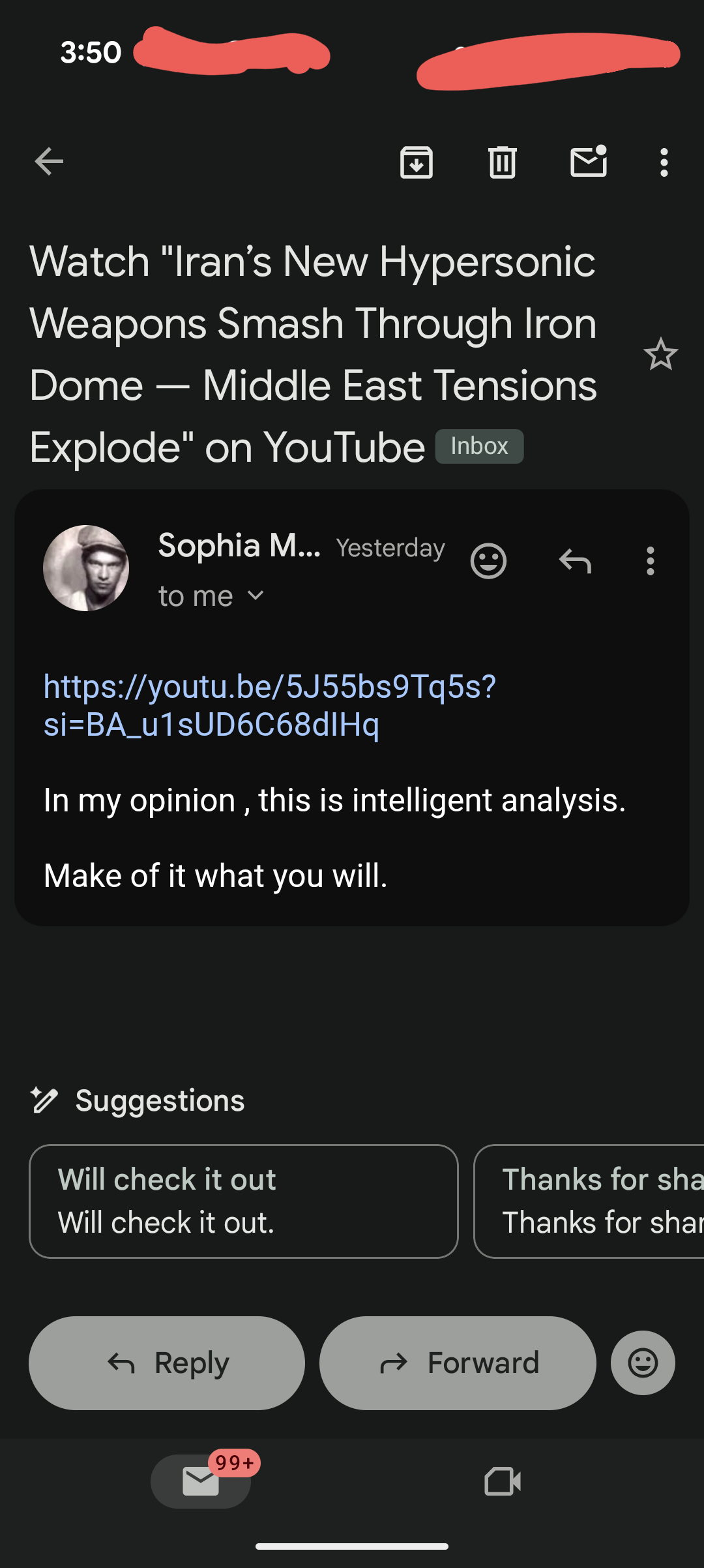This screenshot has height=1568, width=704.
Task: Choose "Will check it out" suggested reply
Action: (x=243, y=1201)
